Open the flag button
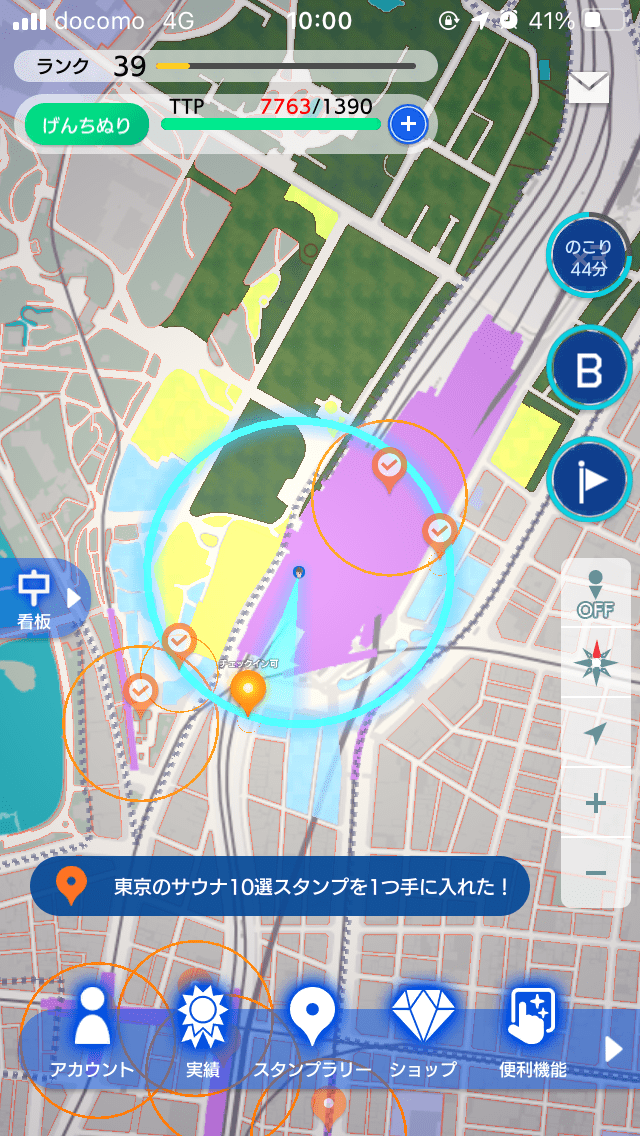640x1136 pixels. tap(589, 480)
